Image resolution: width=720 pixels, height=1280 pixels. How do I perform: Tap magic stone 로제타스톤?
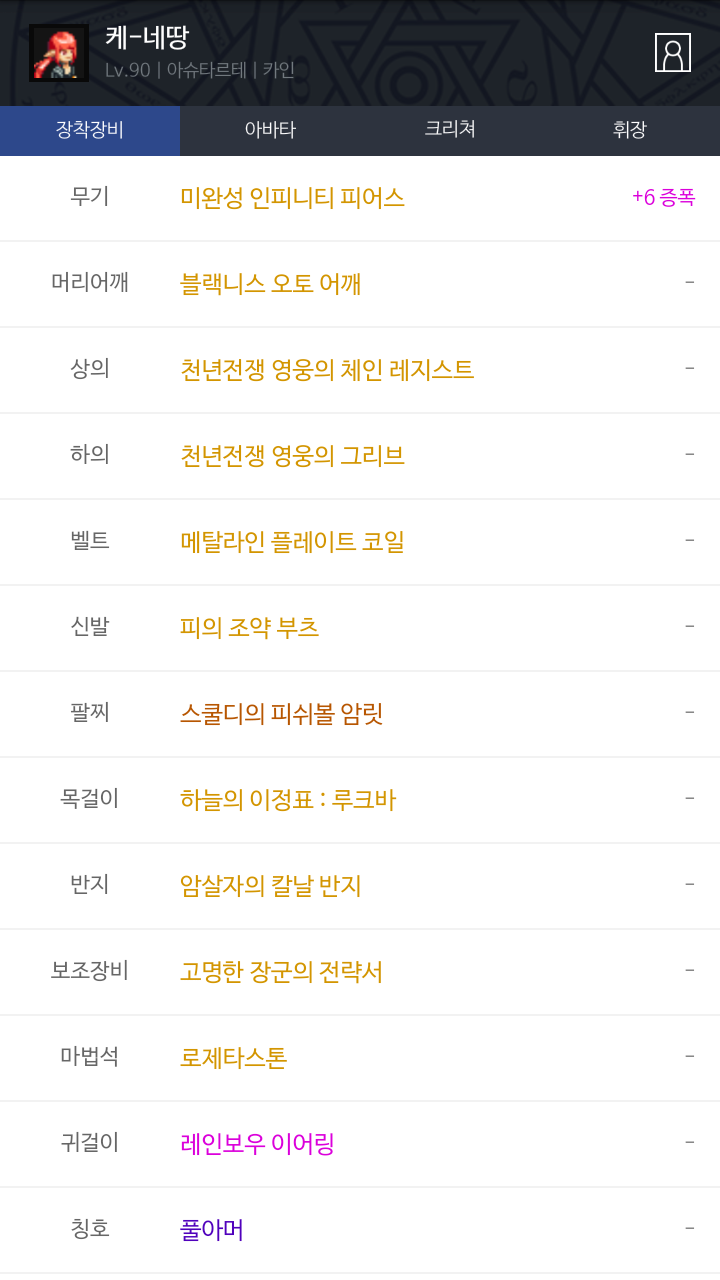click(x=233, y=1058)
